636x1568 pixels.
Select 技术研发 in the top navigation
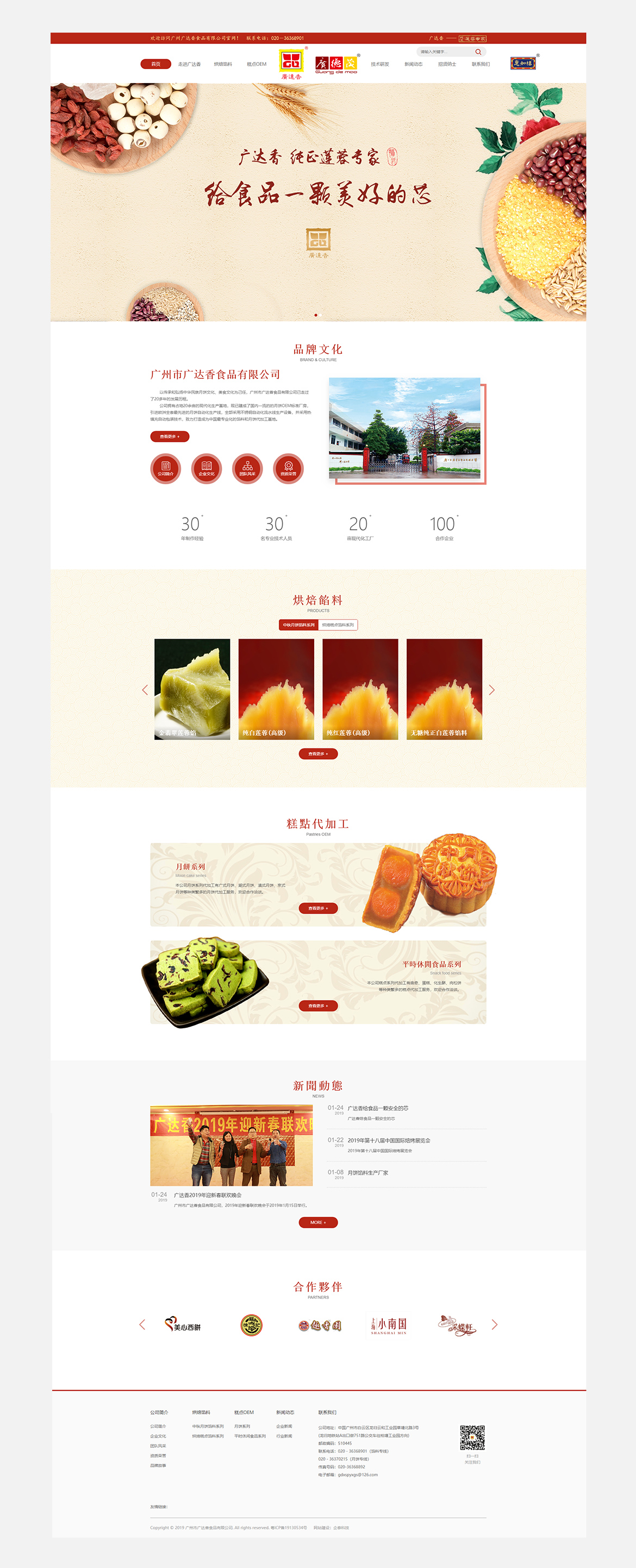coord(380,64)
